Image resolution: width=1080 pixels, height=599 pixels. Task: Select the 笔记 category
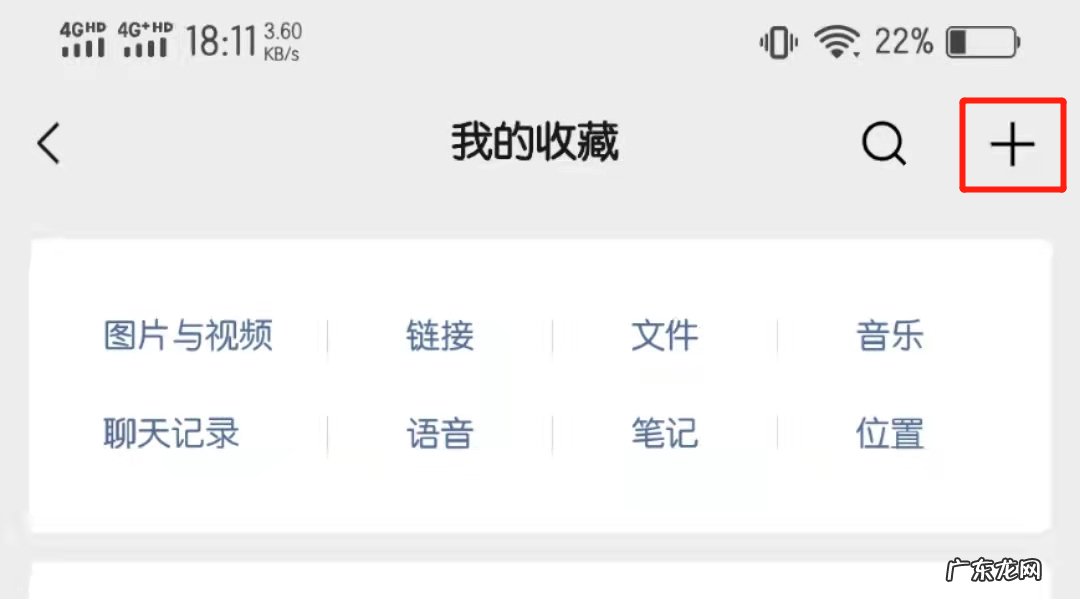click(x=665, y=434)
